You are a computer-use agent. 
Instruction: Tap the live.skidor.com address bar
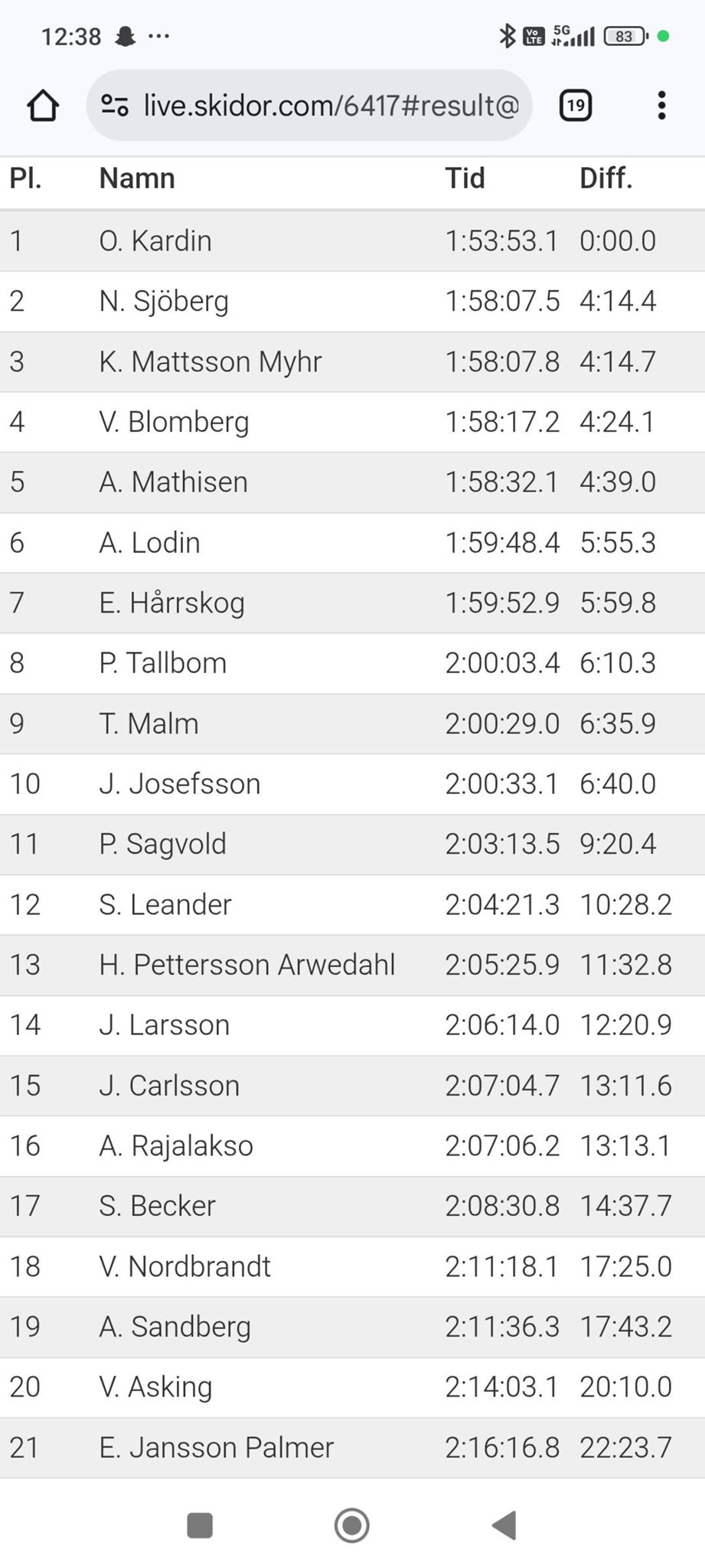pos(331,106)
